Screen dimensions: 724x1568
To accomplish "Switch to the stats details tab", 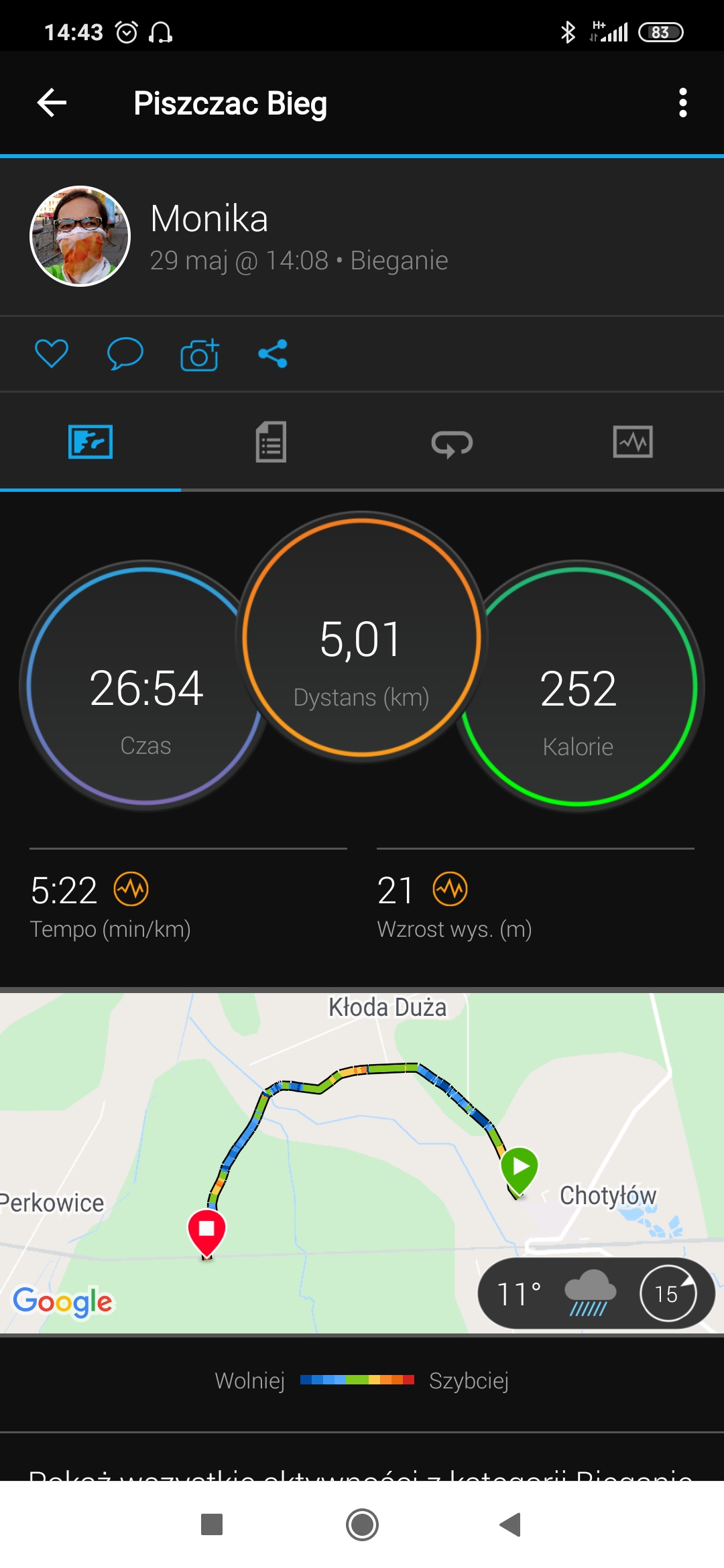I will (271, 442).
